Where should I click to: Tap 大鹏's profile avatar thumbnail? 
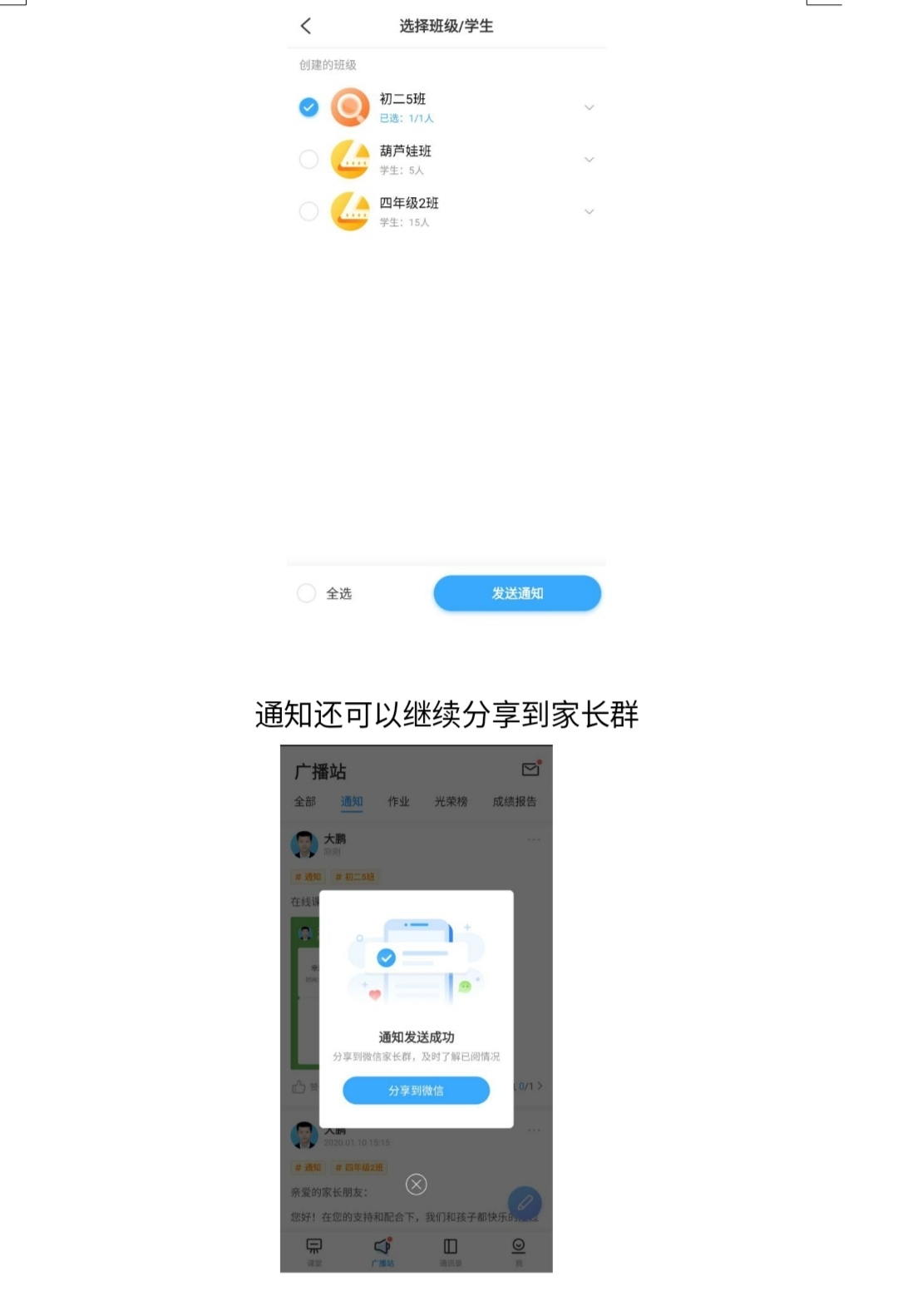coord(304,843)
